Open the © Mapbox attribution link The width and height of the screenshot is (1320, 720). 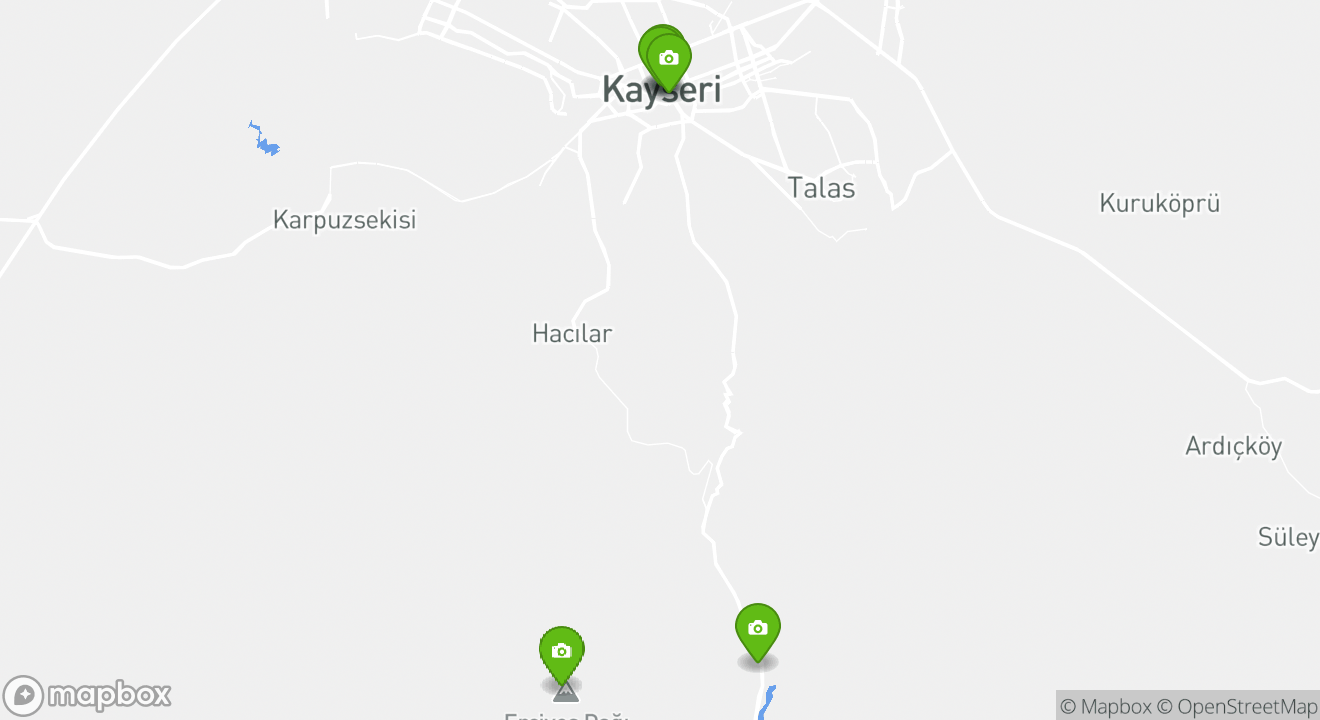click(1106, 706)
